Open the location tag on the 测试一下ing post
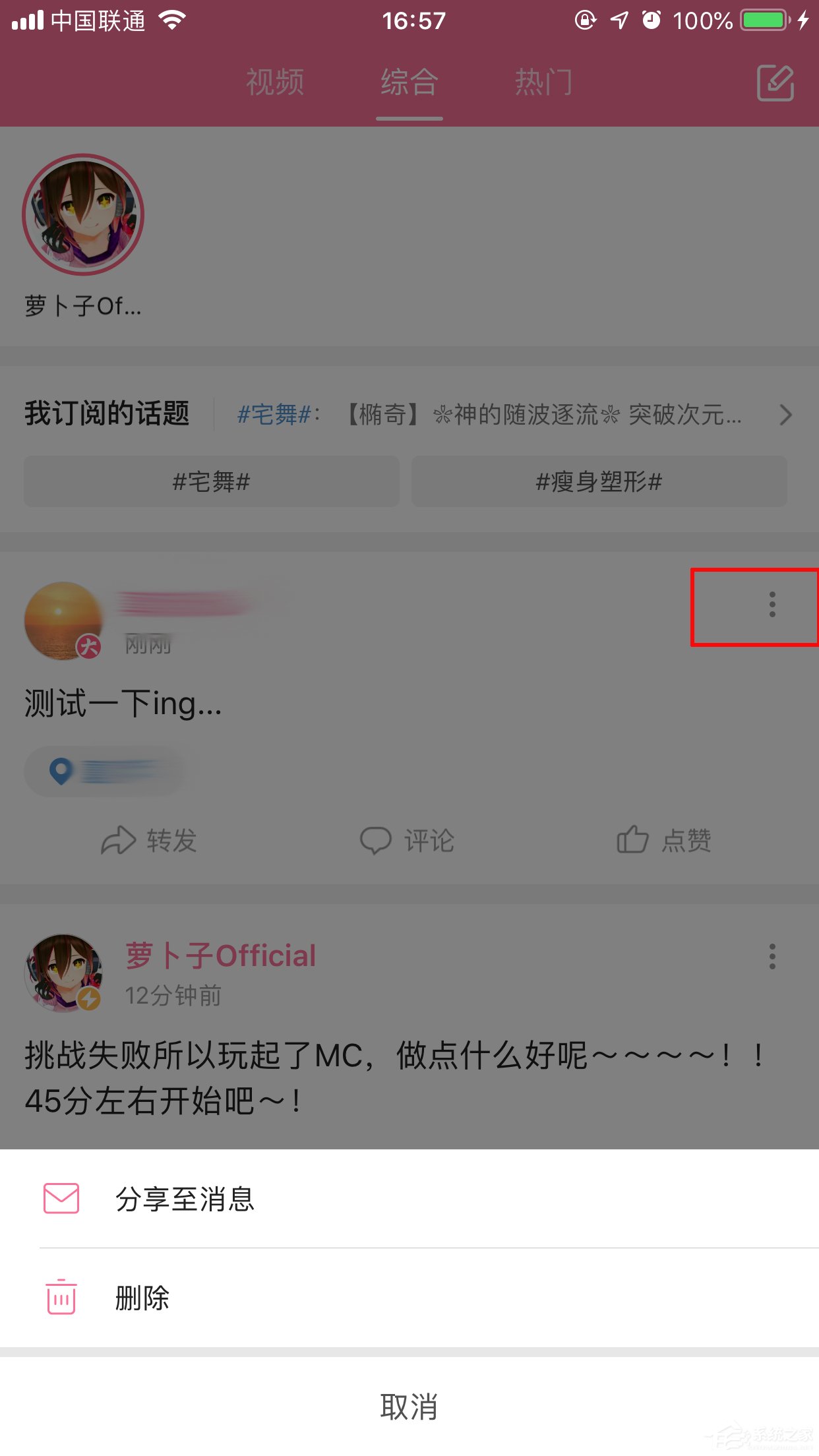Viewport: 819px width, 1456px height. pos(104,771)
